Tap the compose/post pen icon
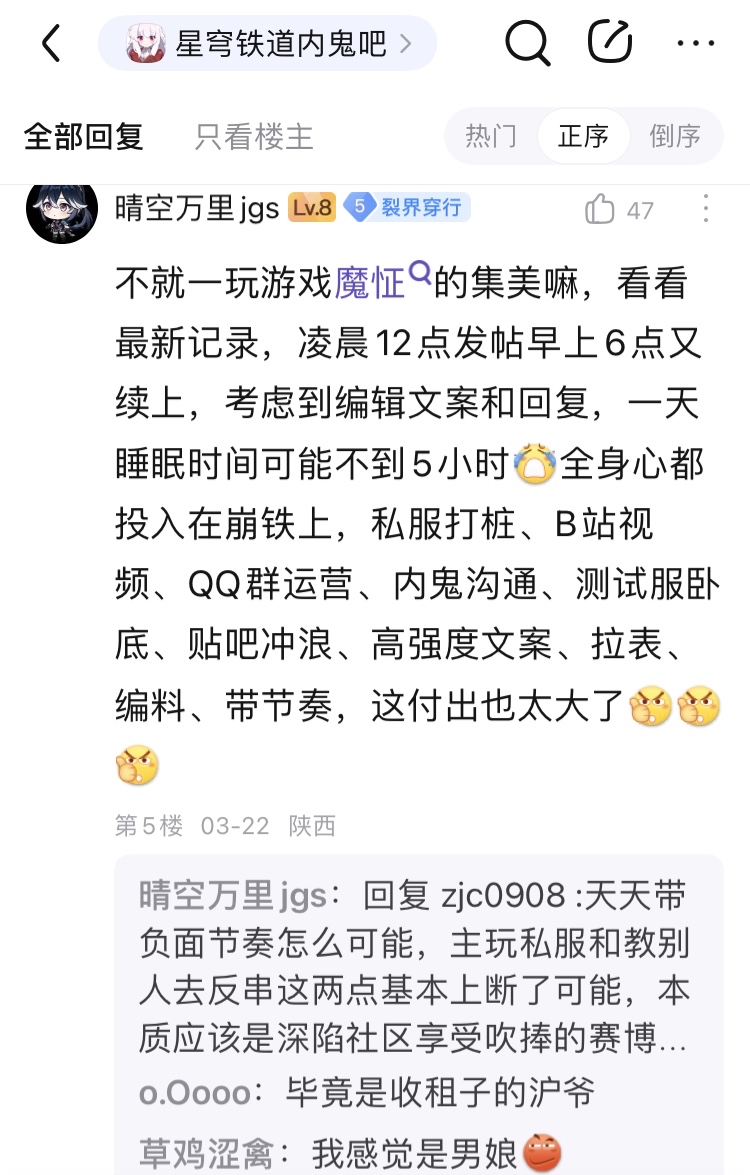The height and width of the screenshot is (1175, 750). [x=610, y=43]
